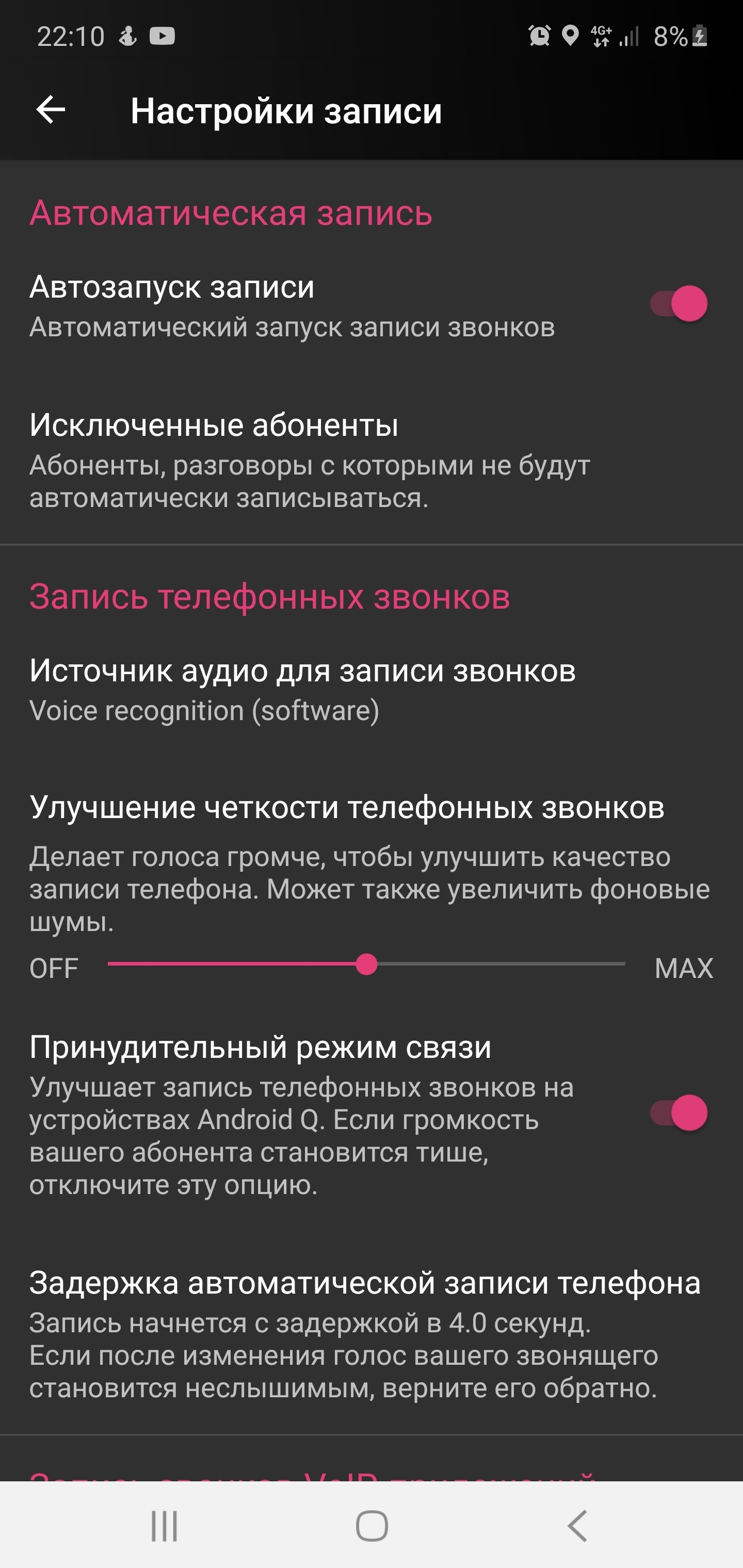
Task: Tap the system home button
Action: coord(372,1525)
